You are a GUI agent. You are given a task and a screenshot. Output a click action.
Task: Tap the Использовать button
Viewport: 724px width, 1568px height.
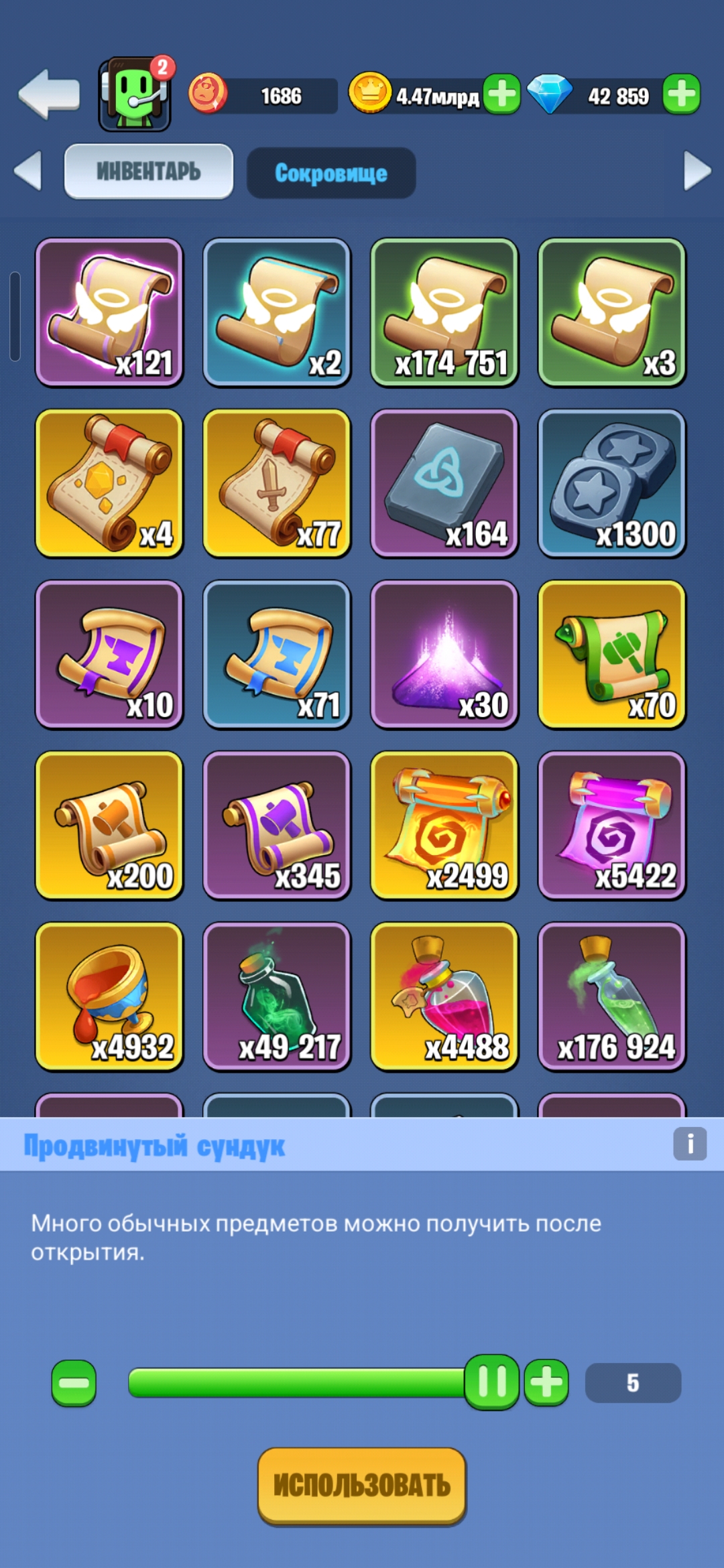tap(362, 1486)
